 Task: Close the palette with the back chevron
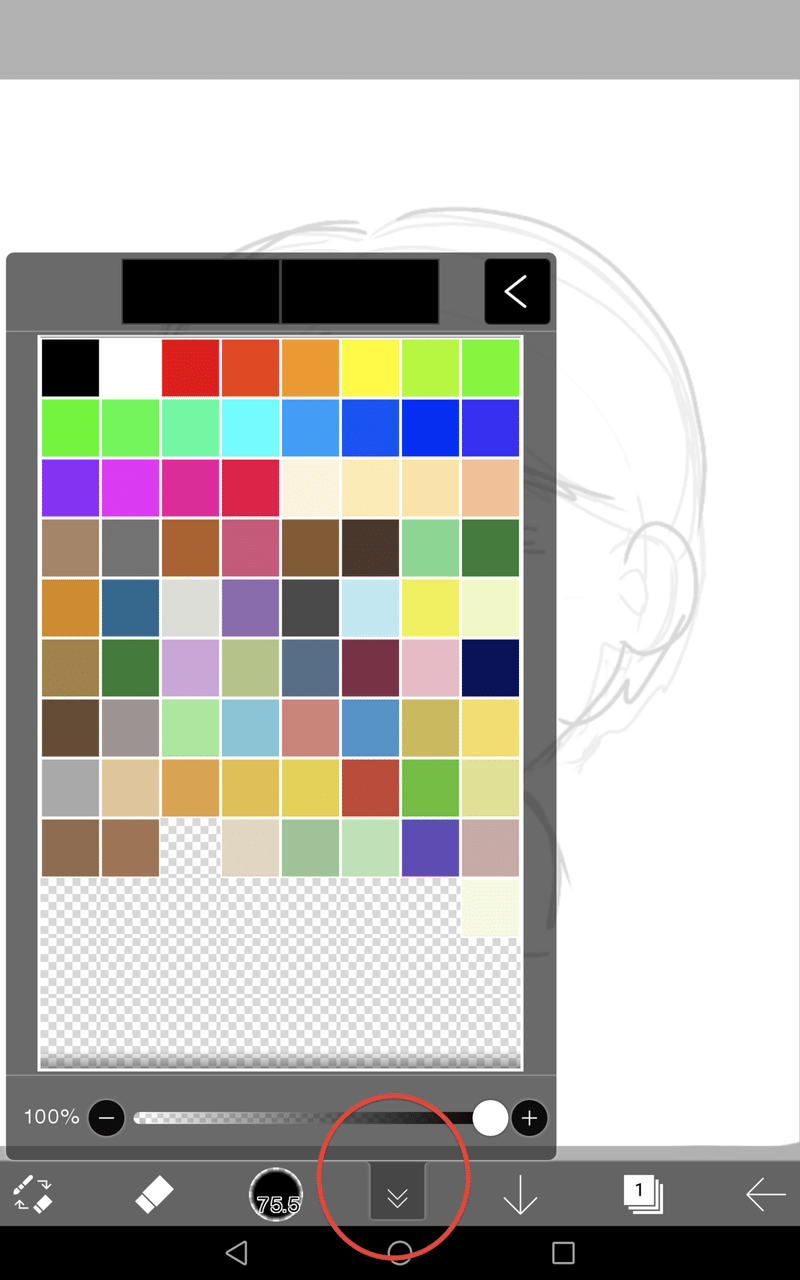tap(517, 292)
